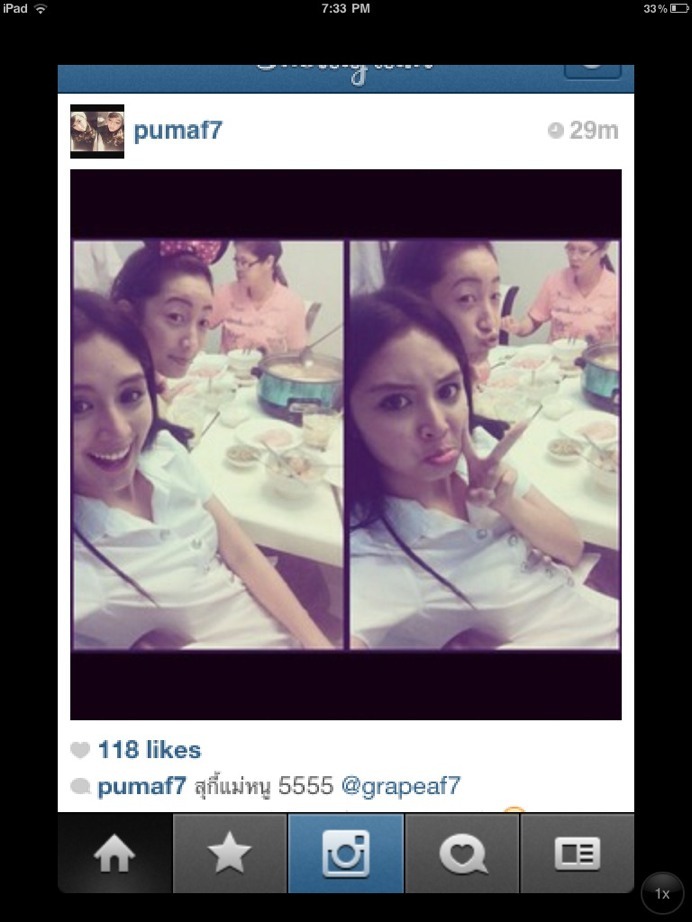Go to the Home feed tab
692x922 pixels.
point(115,853)
